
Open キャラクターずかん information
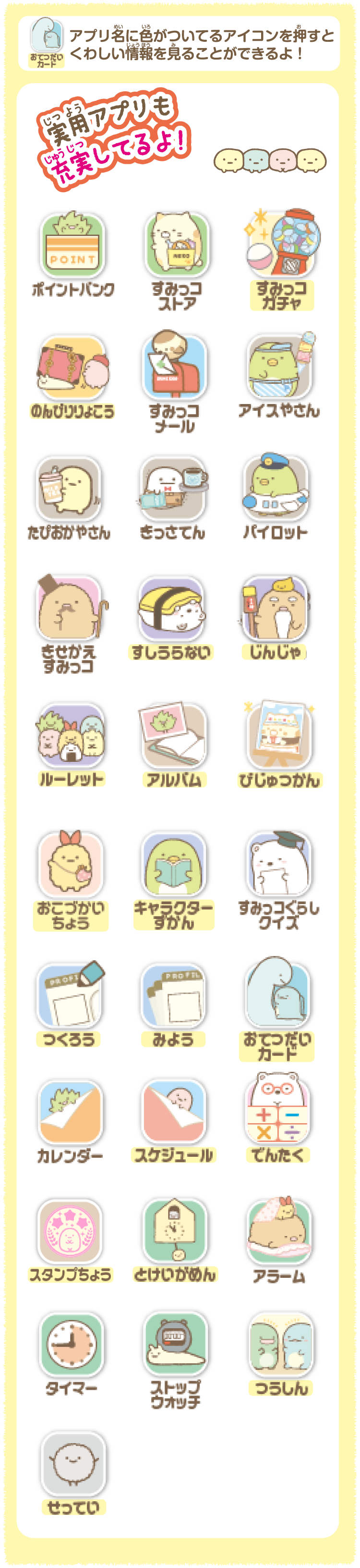pos(174,864)
